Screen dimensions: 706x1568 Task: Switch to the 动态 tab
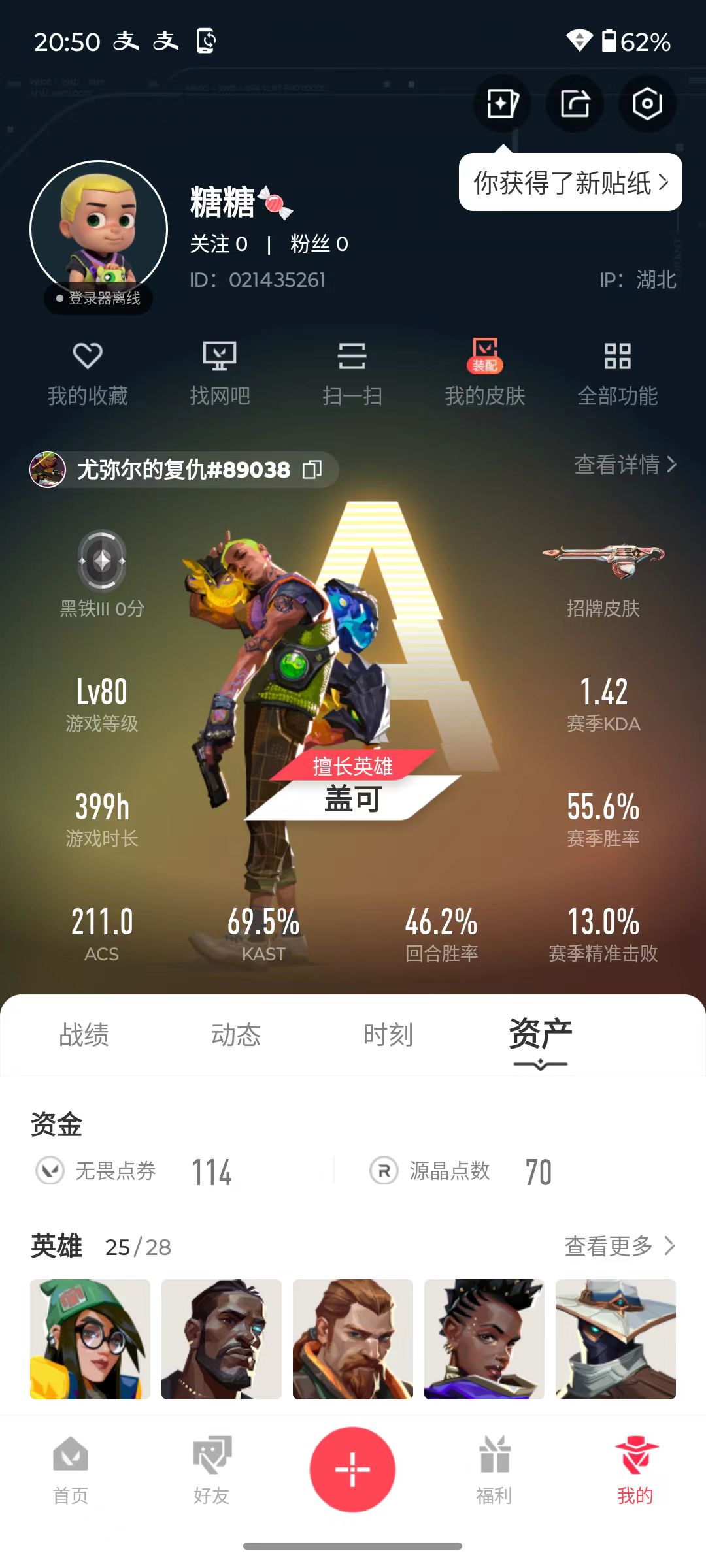point(236,1036)
